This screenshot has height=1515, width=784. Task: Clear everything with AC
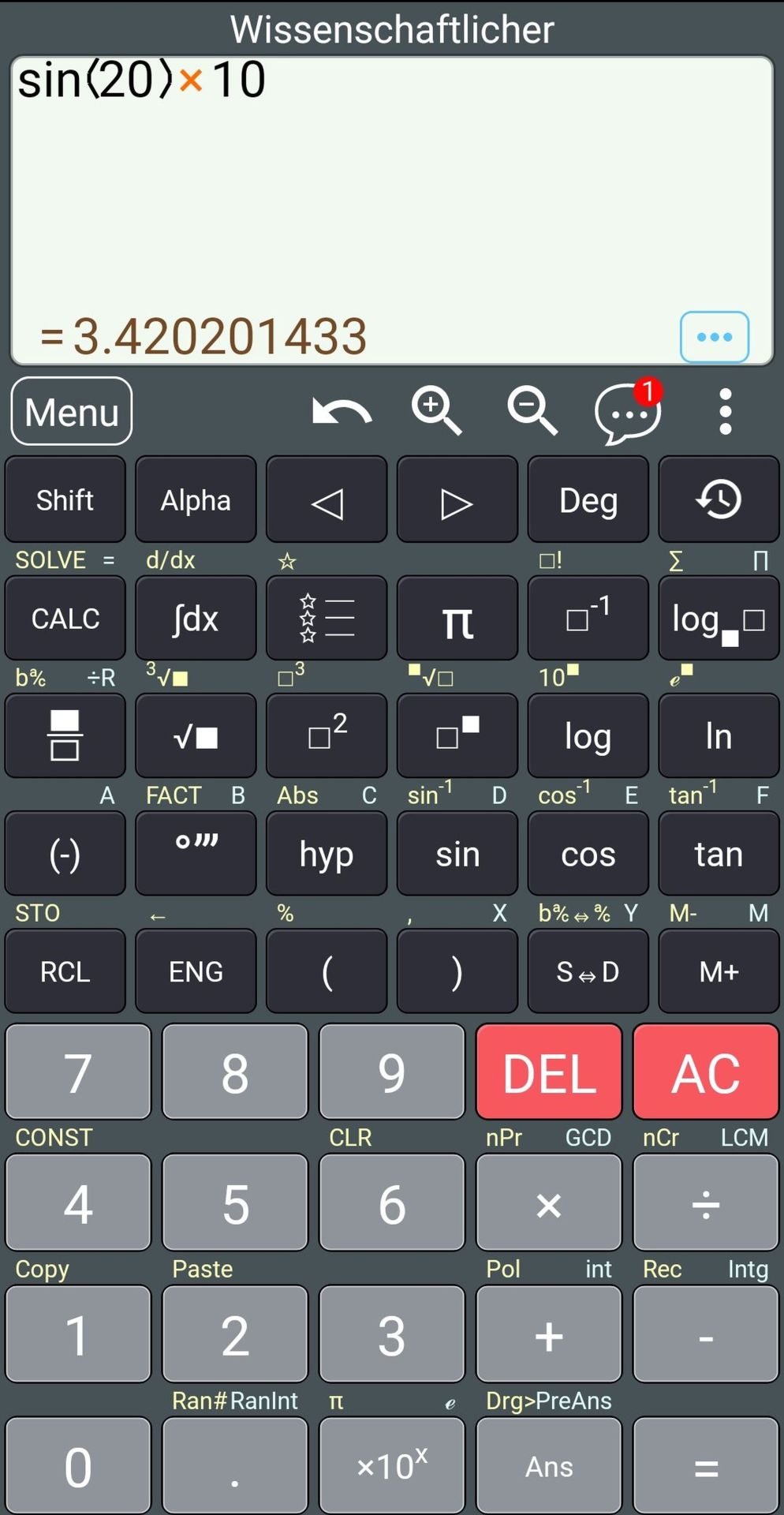pyautogui.click(x=706, y=1072)
